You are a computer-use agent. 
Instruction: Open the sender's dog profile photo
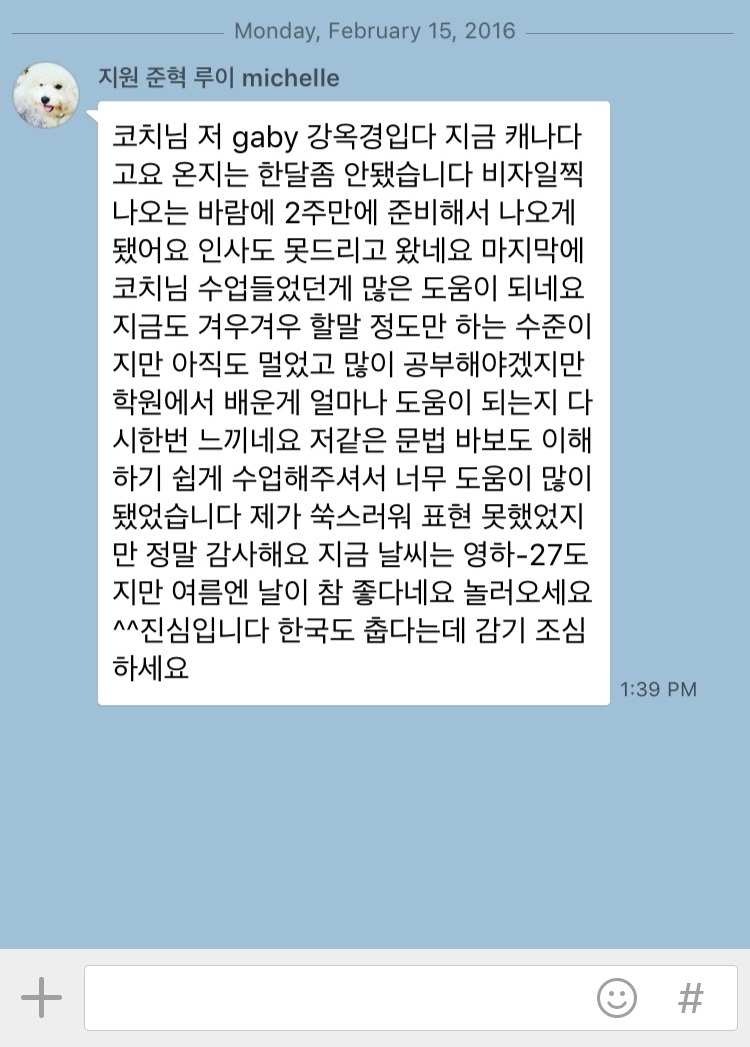45,95
